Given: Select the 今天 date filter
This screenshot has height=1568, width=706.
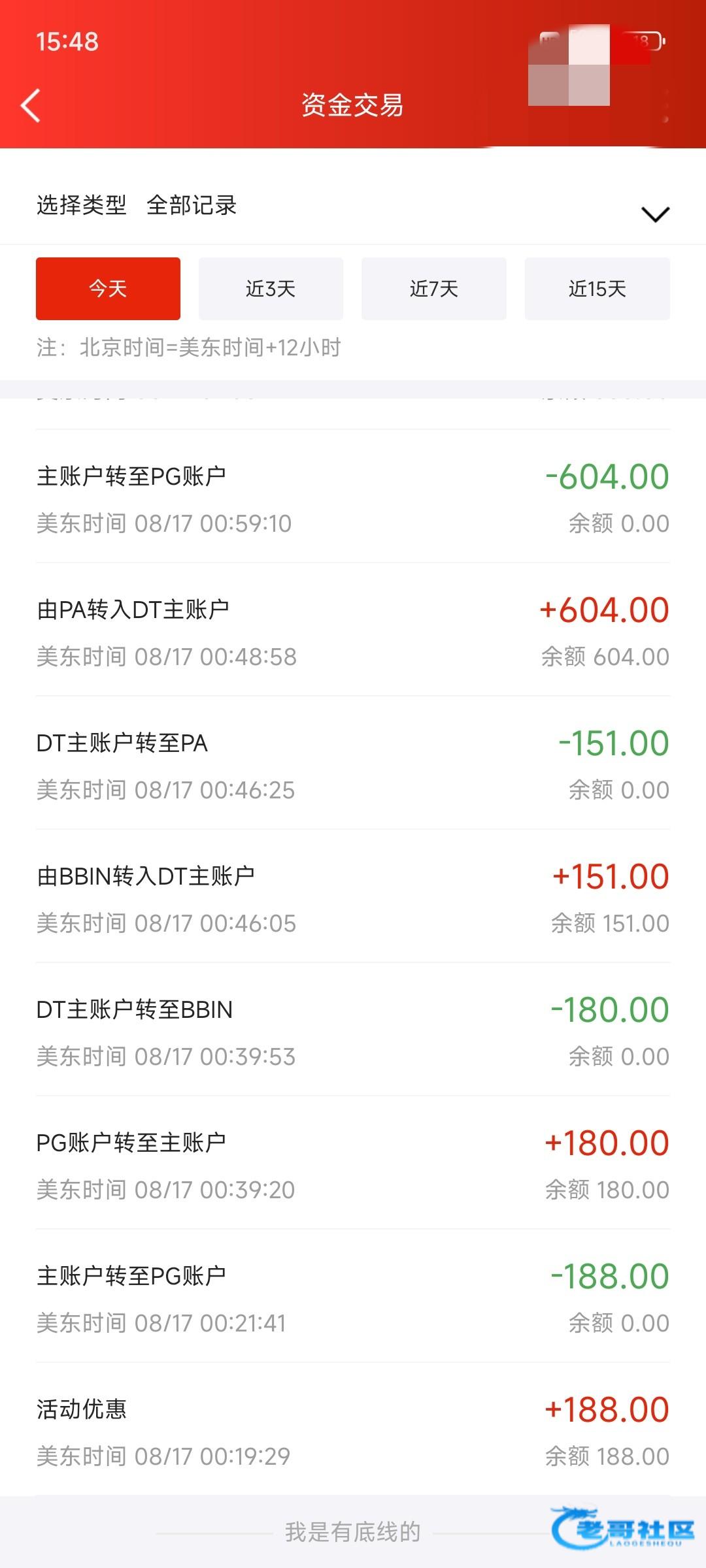Looking at the screenshot, I should (108, 289).
